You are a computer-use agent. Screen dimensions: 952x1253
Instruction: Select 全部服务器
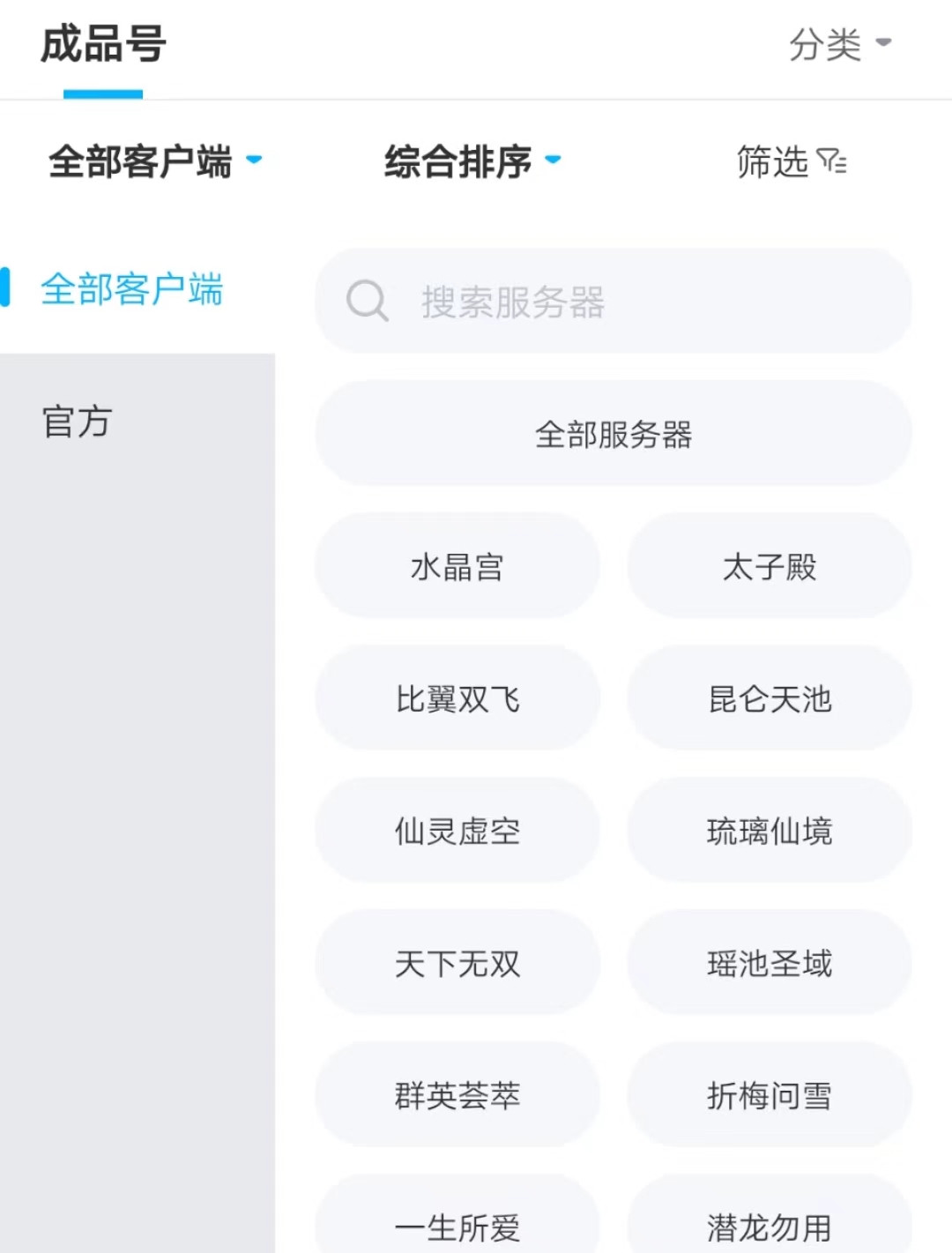pyautogui.click(x=614, y=434)
